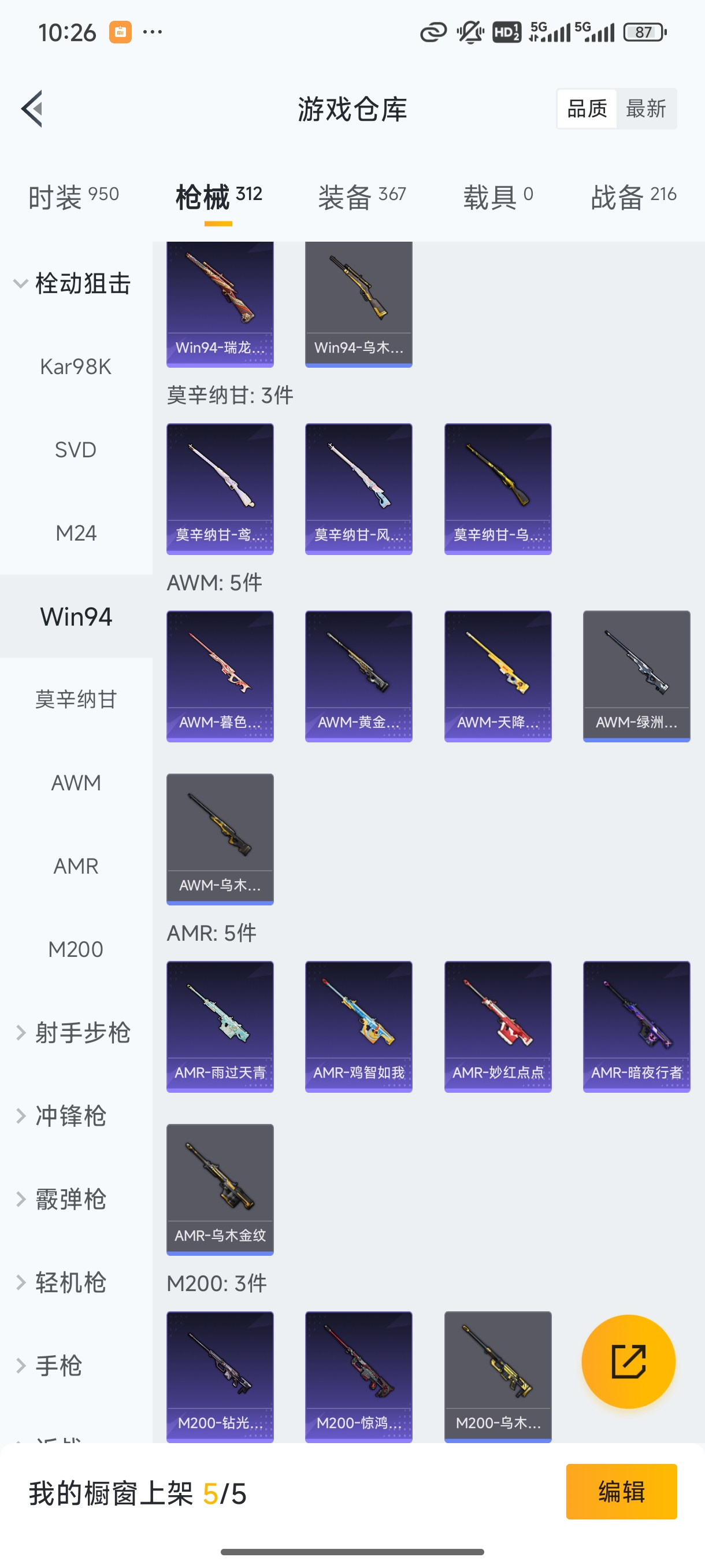Tap 编辑 to edit showcase items

(622, 1492)
